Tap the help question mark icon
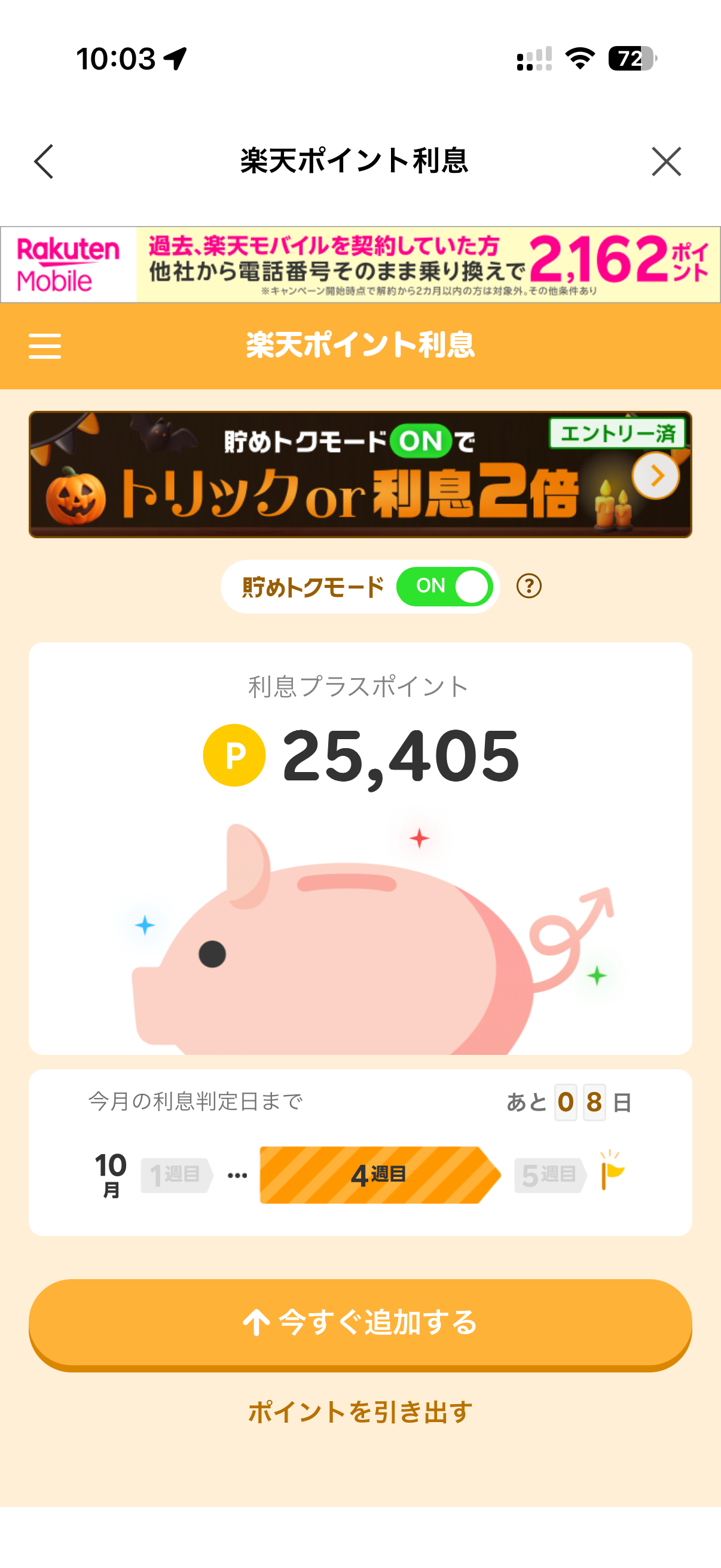 click(x=530, y=586)
